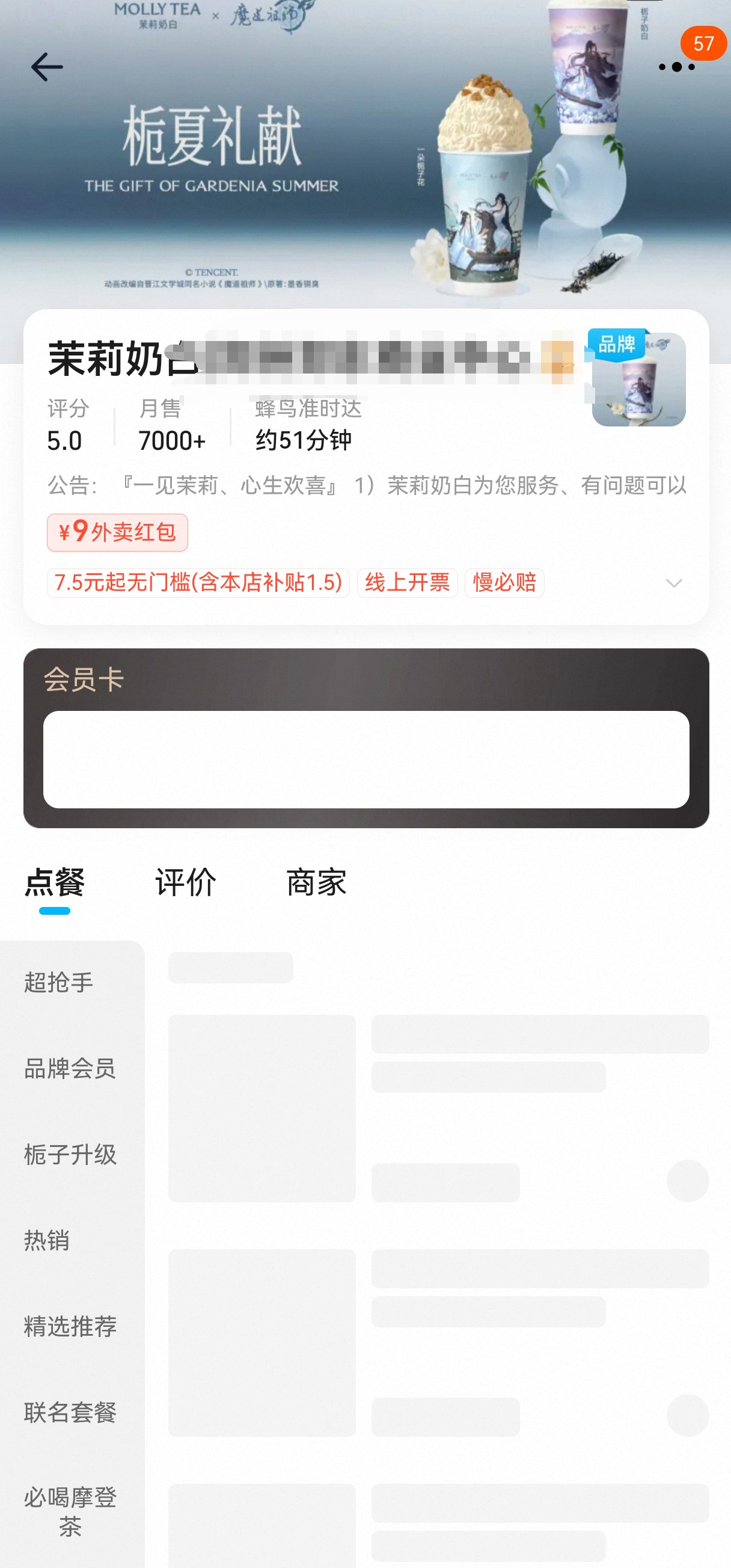731x1568 pixels.
Task: View the 联名套餐 category
Action: point(70,1412)
